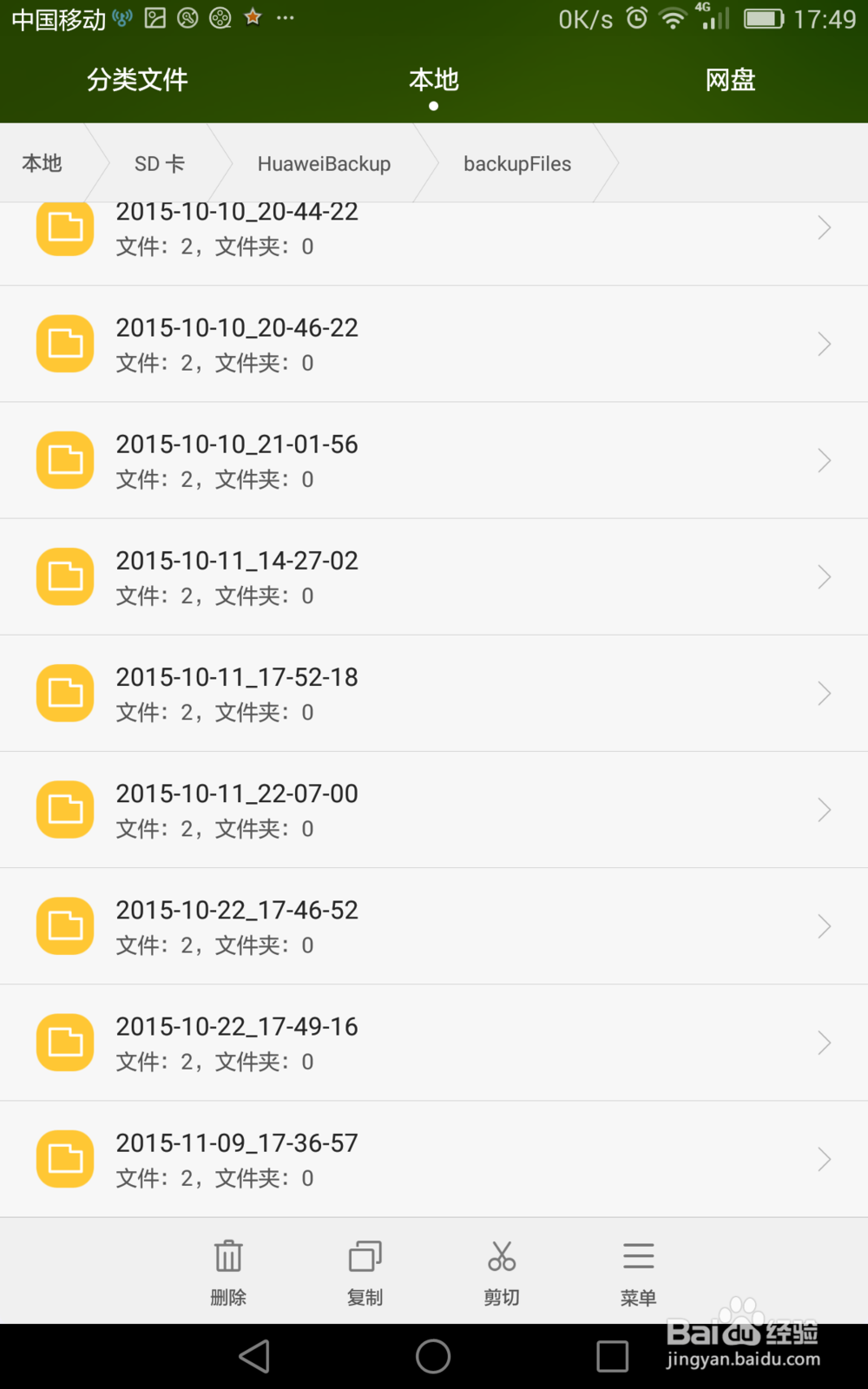Expand 2015-10-11_22-07-00 via its chevron
This screenshot has width=868, height=1389.
coord(823,809)
